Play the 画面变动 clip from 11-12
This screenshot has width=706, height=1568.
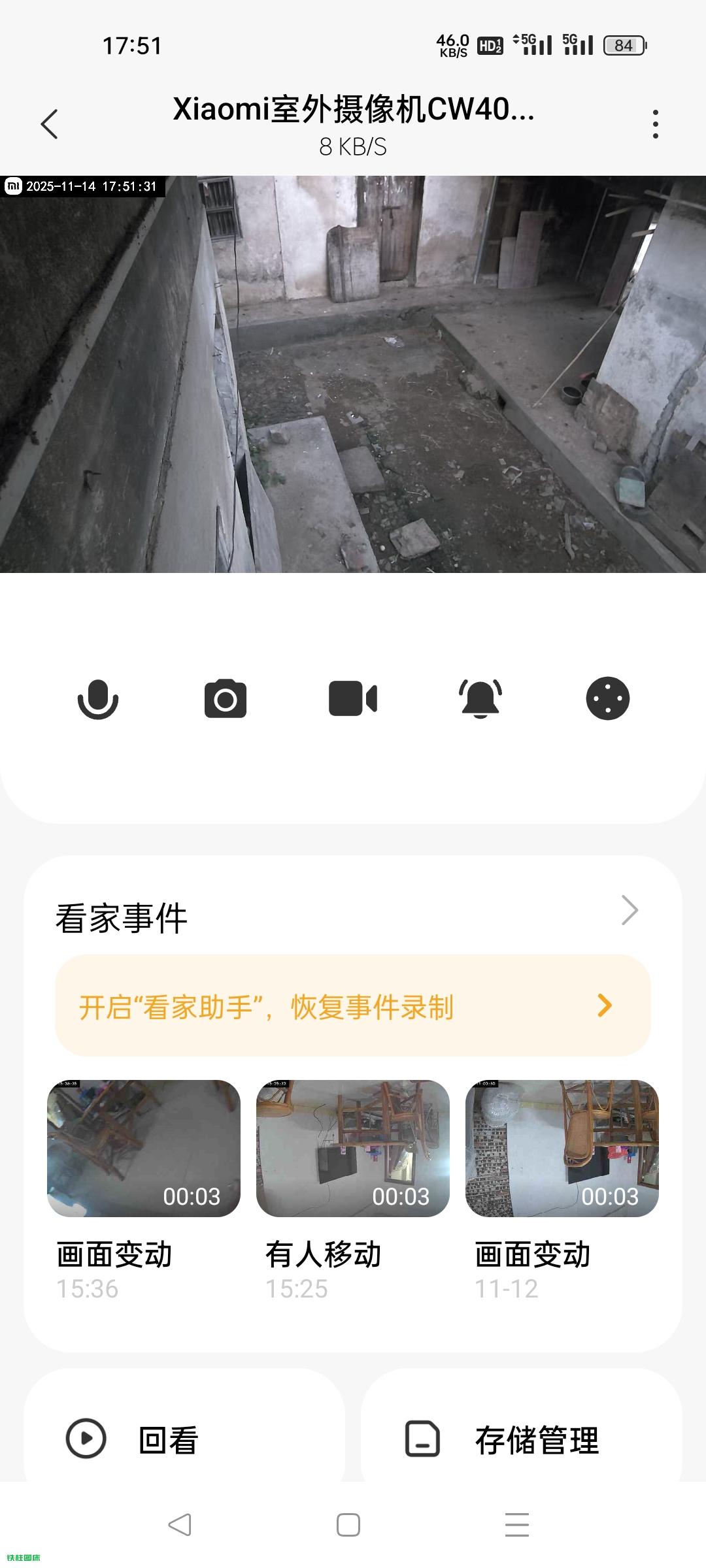pyautogui.click(x=562, y=1148)
